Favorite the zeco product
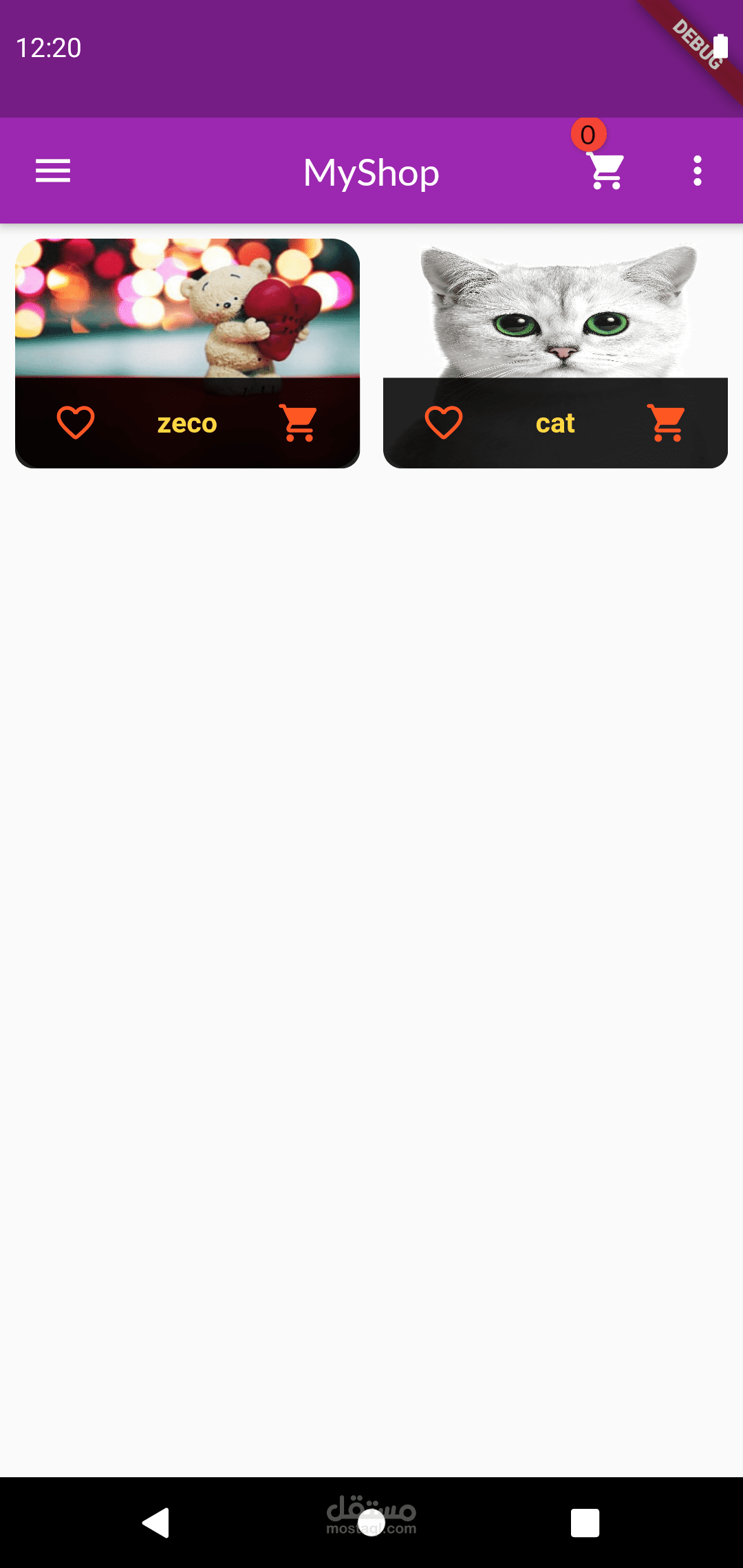 pyautogui.click(x=76, y=422)
